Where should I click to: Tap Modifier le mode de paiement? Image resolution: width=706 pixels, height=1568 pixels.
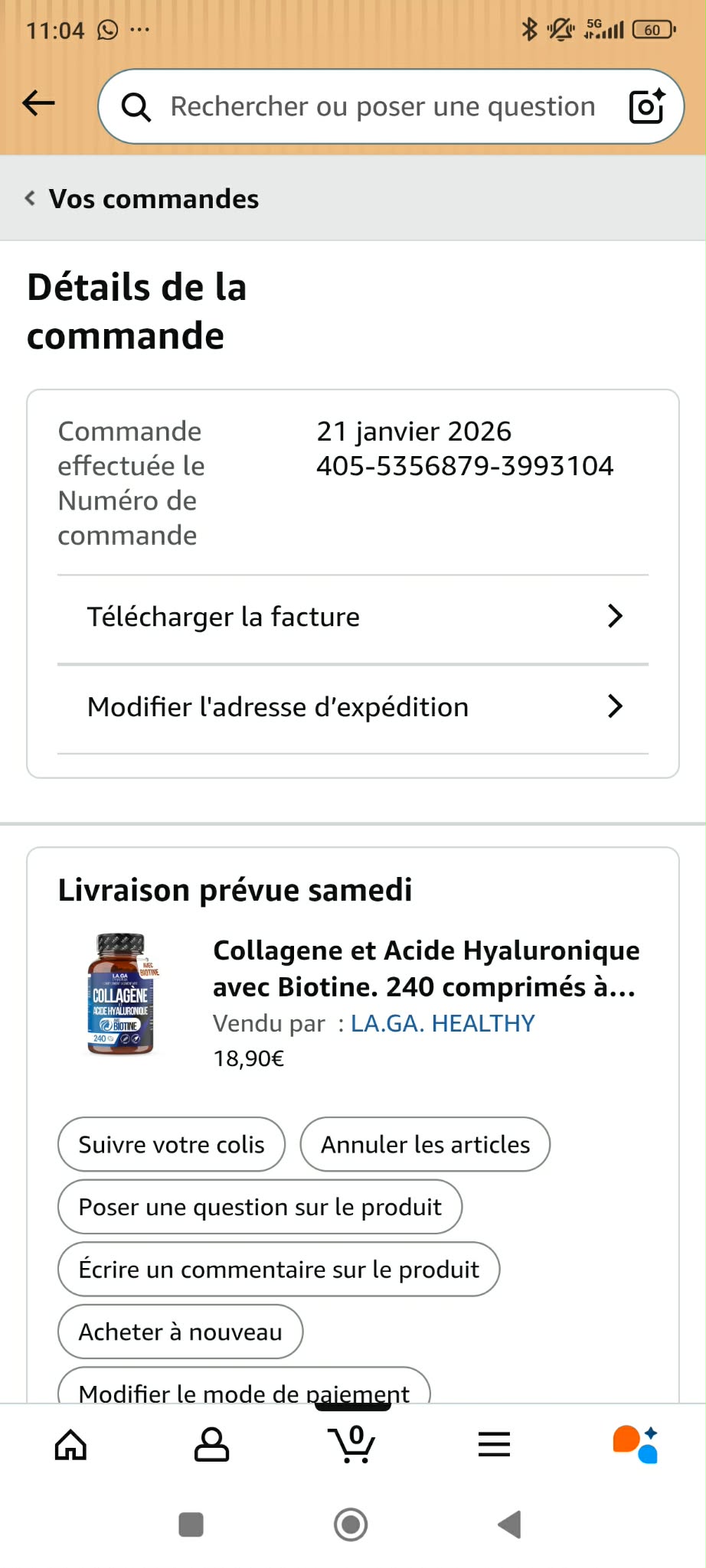click(x=244, y=1389)
